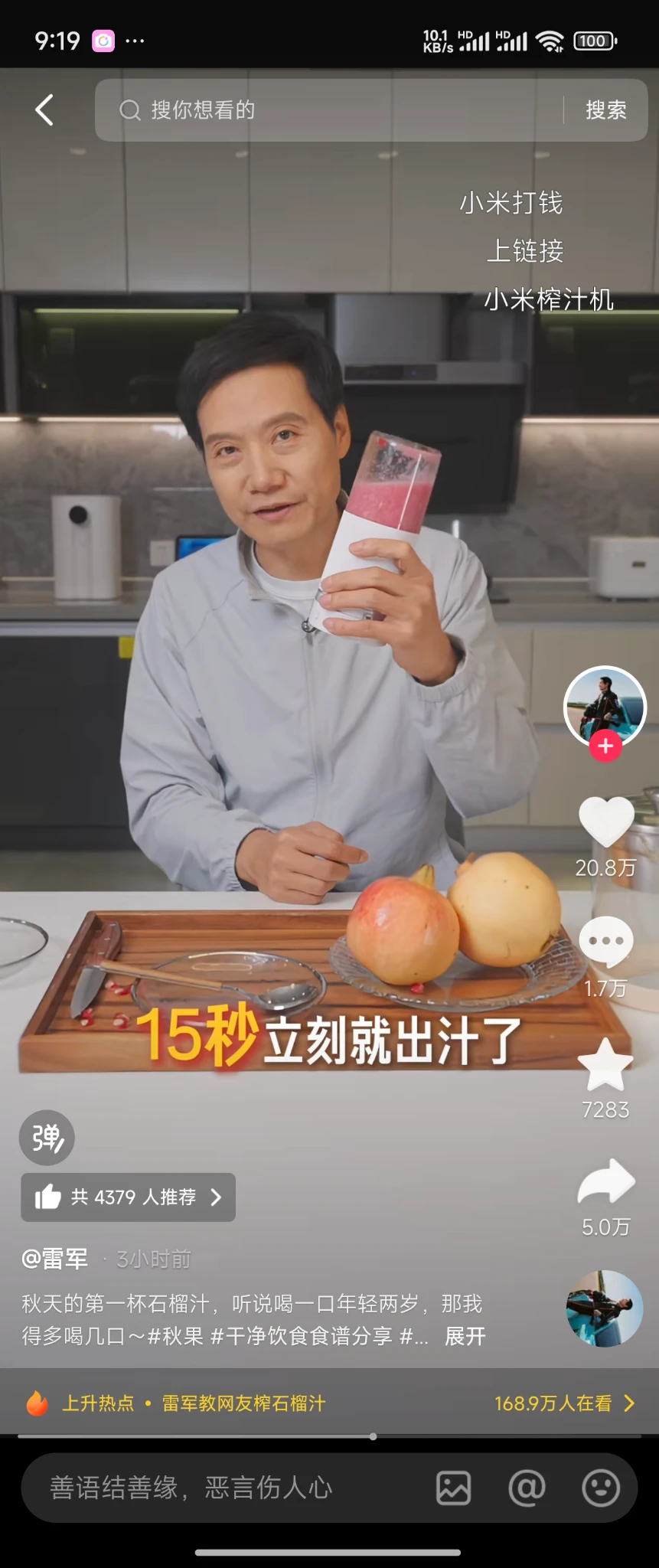Tap the 搜索 button
Viewport: 659px width, 1568px height.
click(x=605, y=110)
